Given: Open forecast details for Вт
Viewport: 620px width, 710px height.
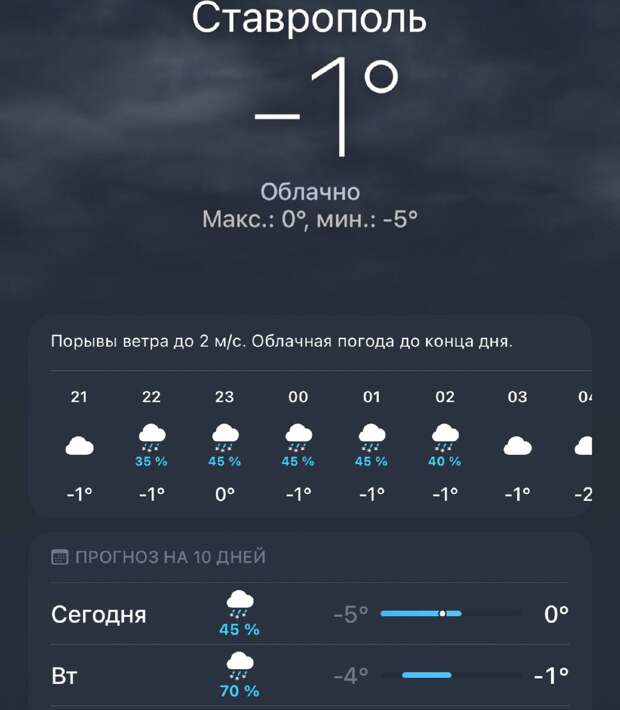Looking at the screenshot, I should [x=310, y=676].
